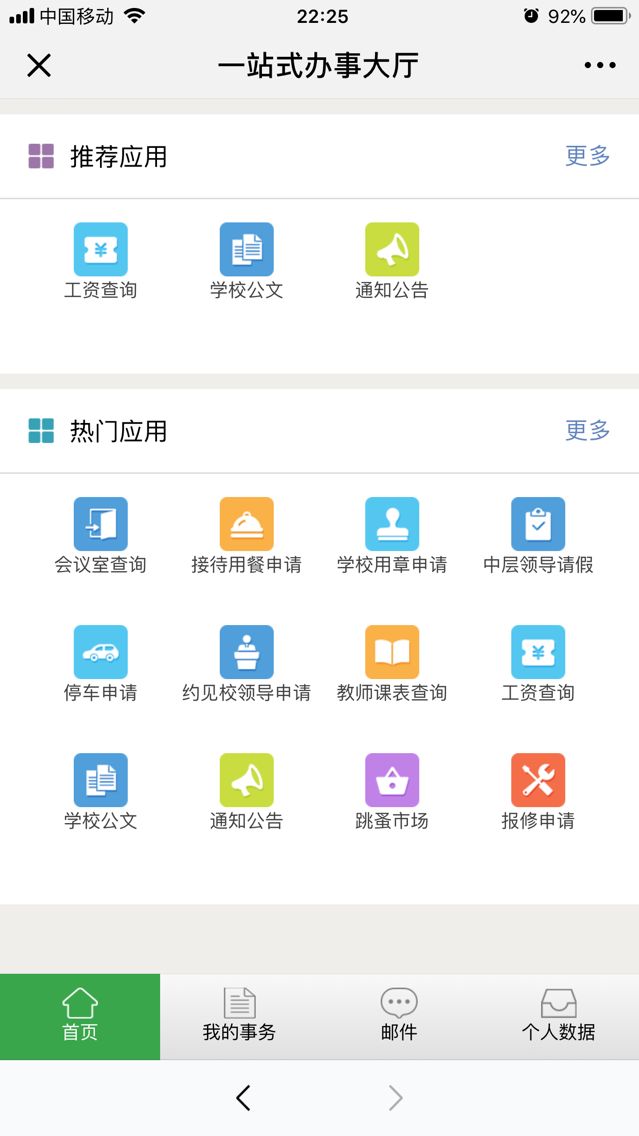Open the three-dot overflow menu
This screenshot has height=1136, width=639.
click(600, 66)
